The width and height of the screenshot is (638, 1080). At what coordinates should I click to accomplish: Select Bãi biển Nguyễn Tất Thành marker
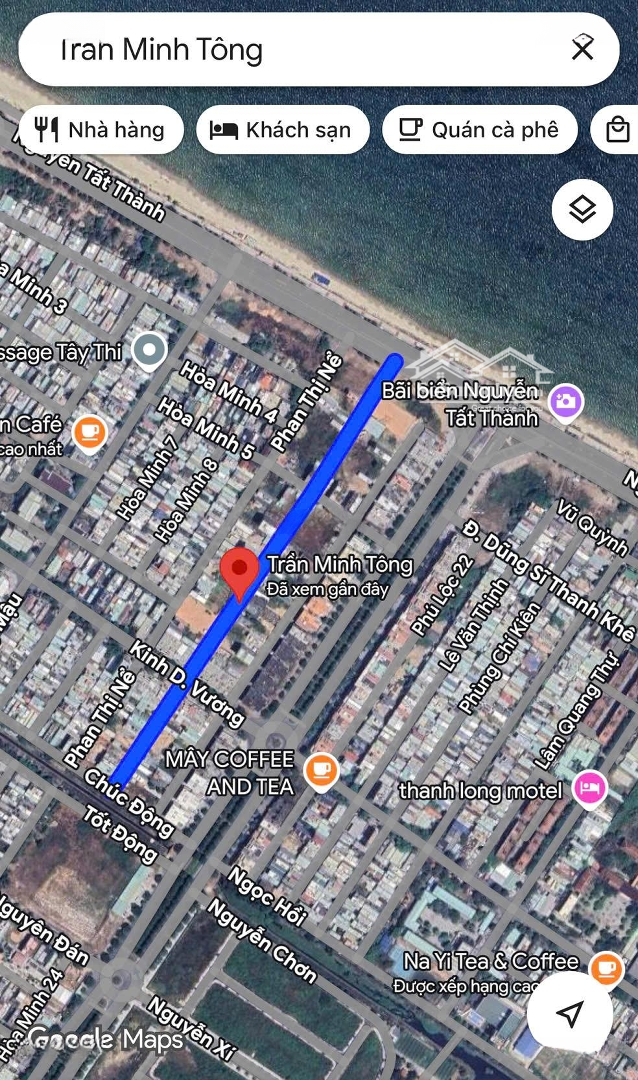pyautogui.click(x=566, y=402)
